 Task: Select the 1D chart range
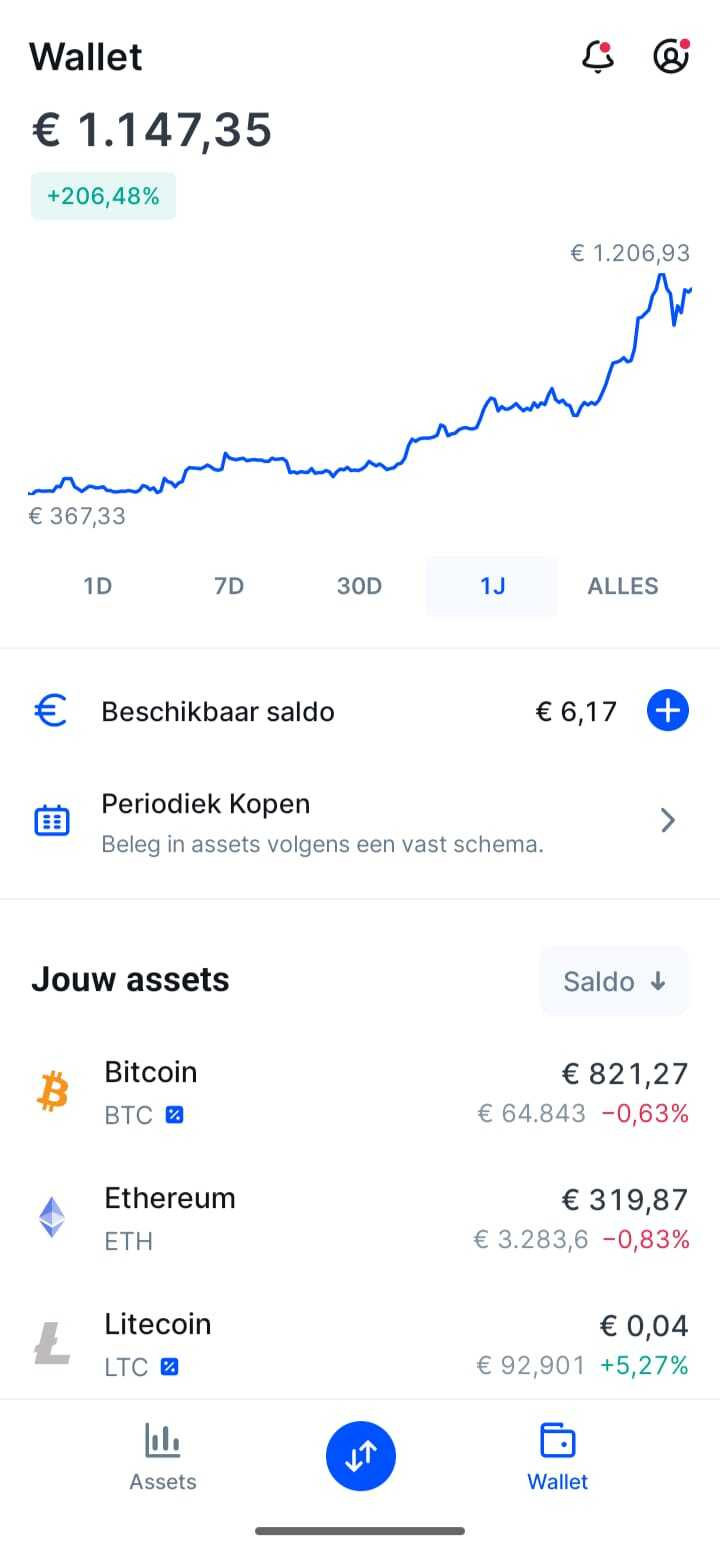point(97,586)
